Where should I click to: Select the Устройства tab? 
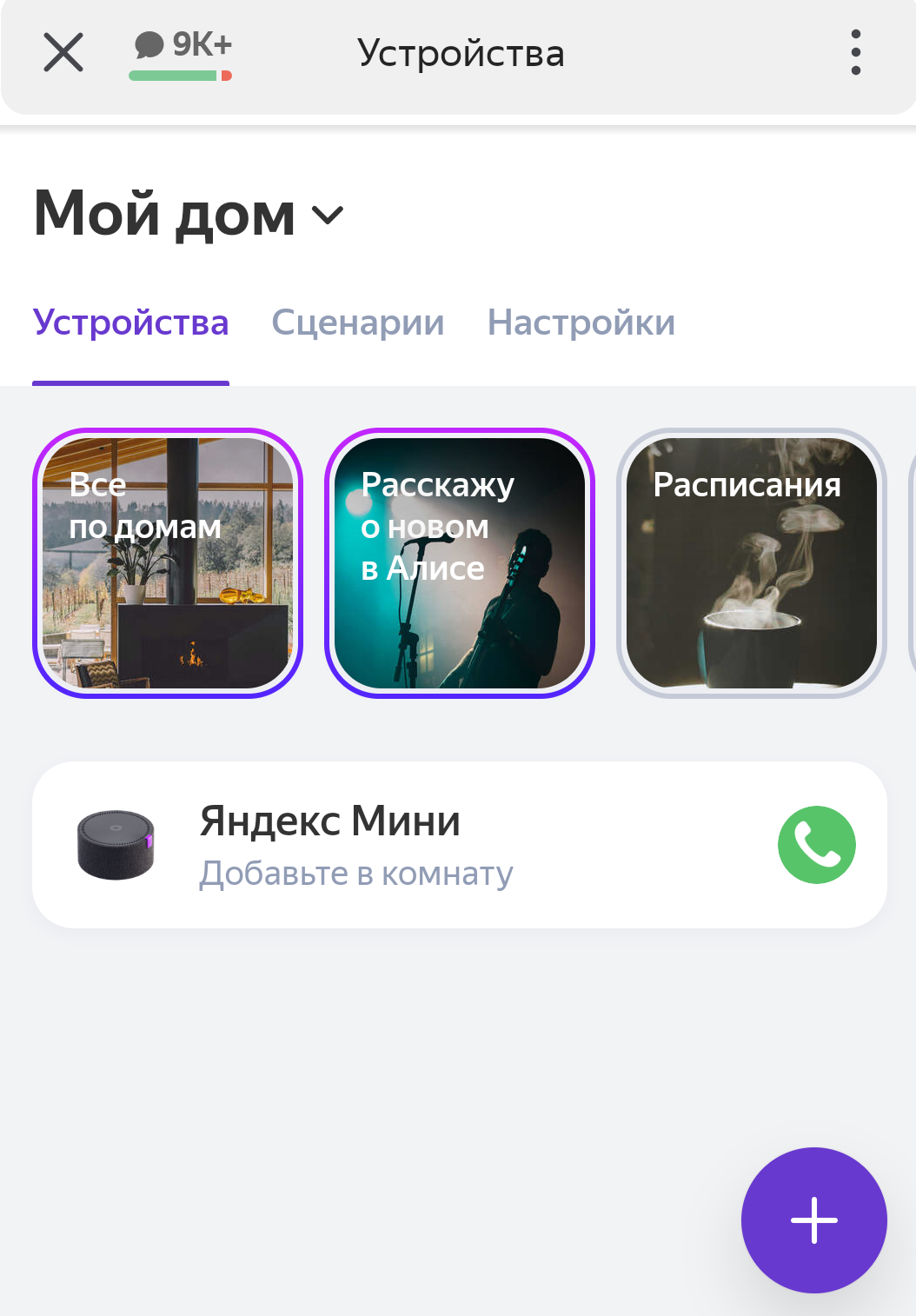point(130,322)
